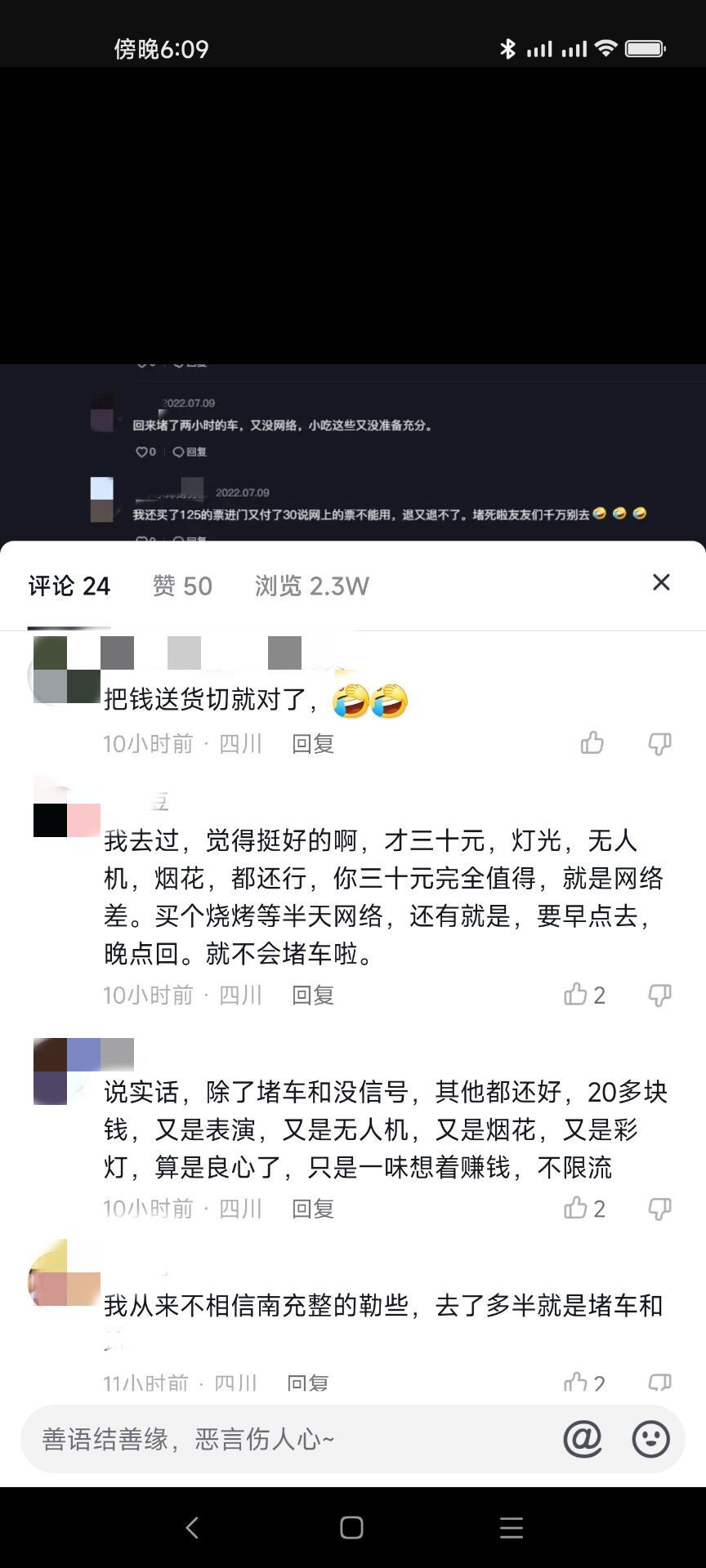Like the comment starting 我去过，觉得挺好的啊
This screenshot has height=1568, width=706.
pyautogui.click(x=576, y=995)
